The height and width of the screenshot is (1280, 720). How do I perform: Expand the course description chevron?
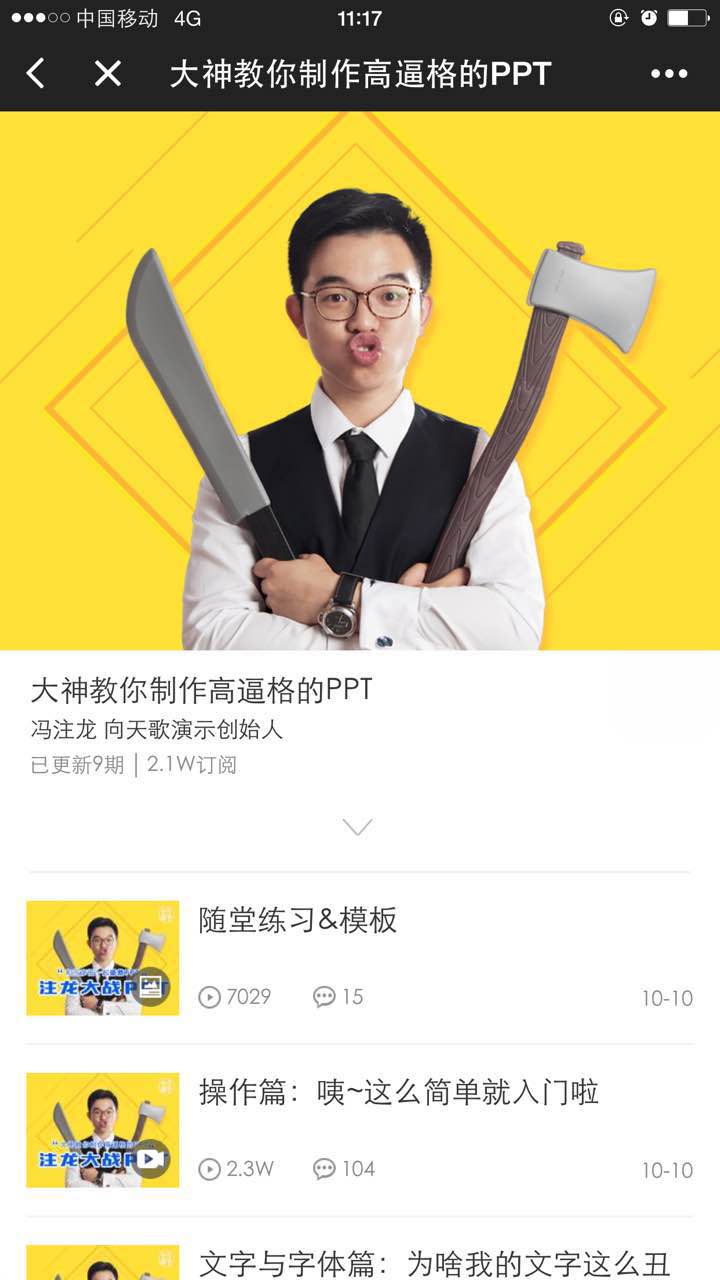click(357, 827)
